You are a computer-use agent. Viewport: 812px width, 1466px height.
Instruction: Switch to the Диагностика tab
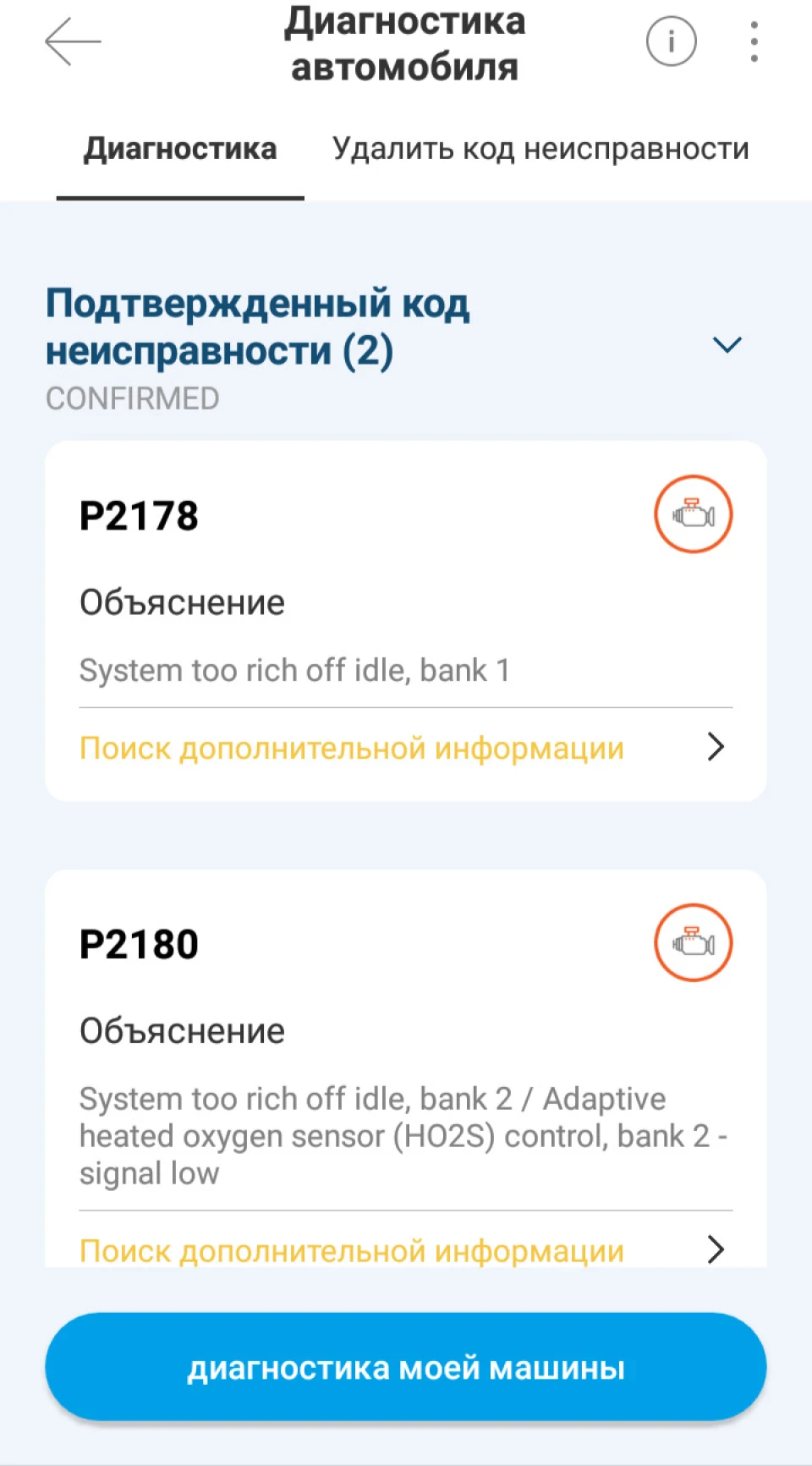tap(180, 149)
